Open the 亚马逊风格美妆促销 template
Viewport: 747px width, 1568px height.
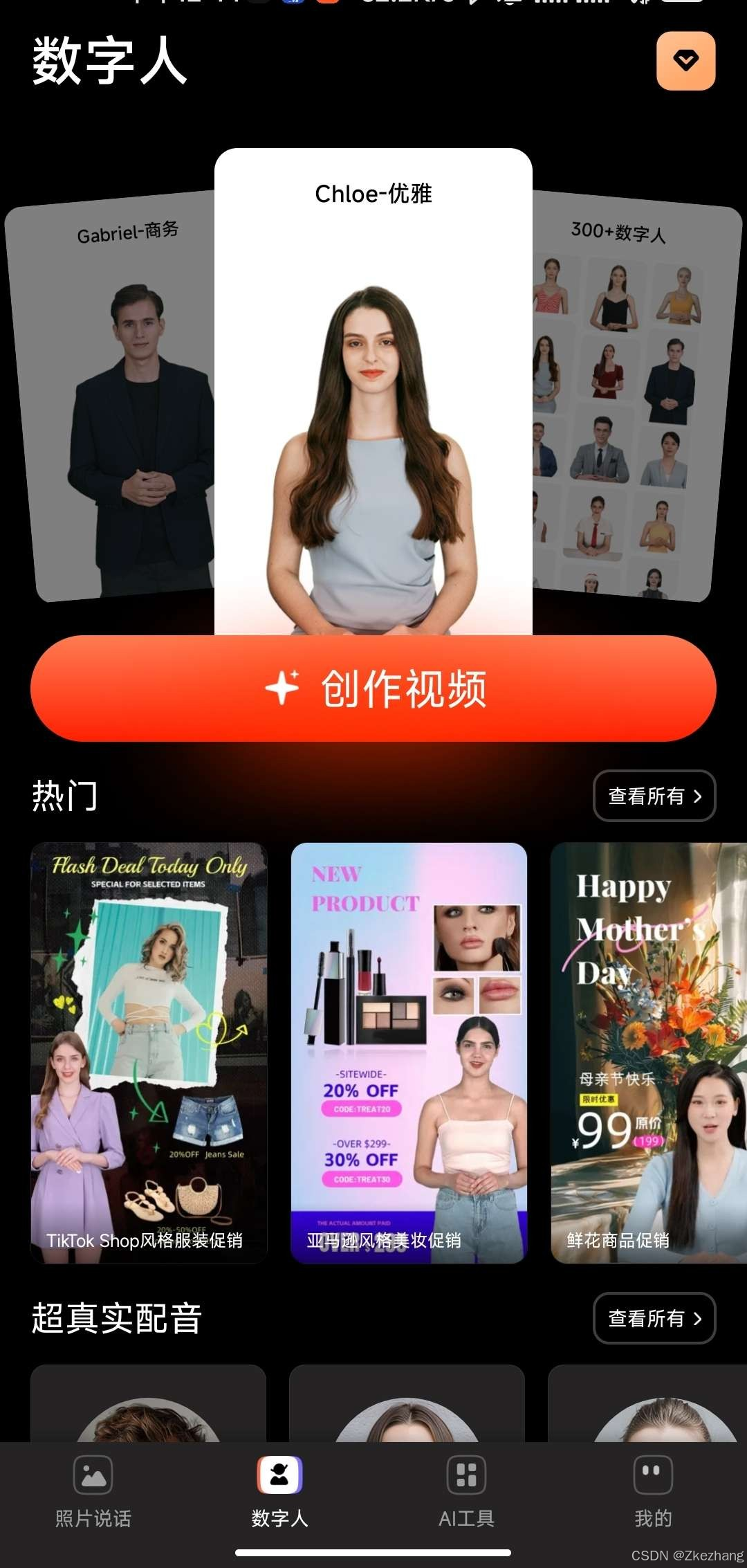click(x=409, y=1053)
